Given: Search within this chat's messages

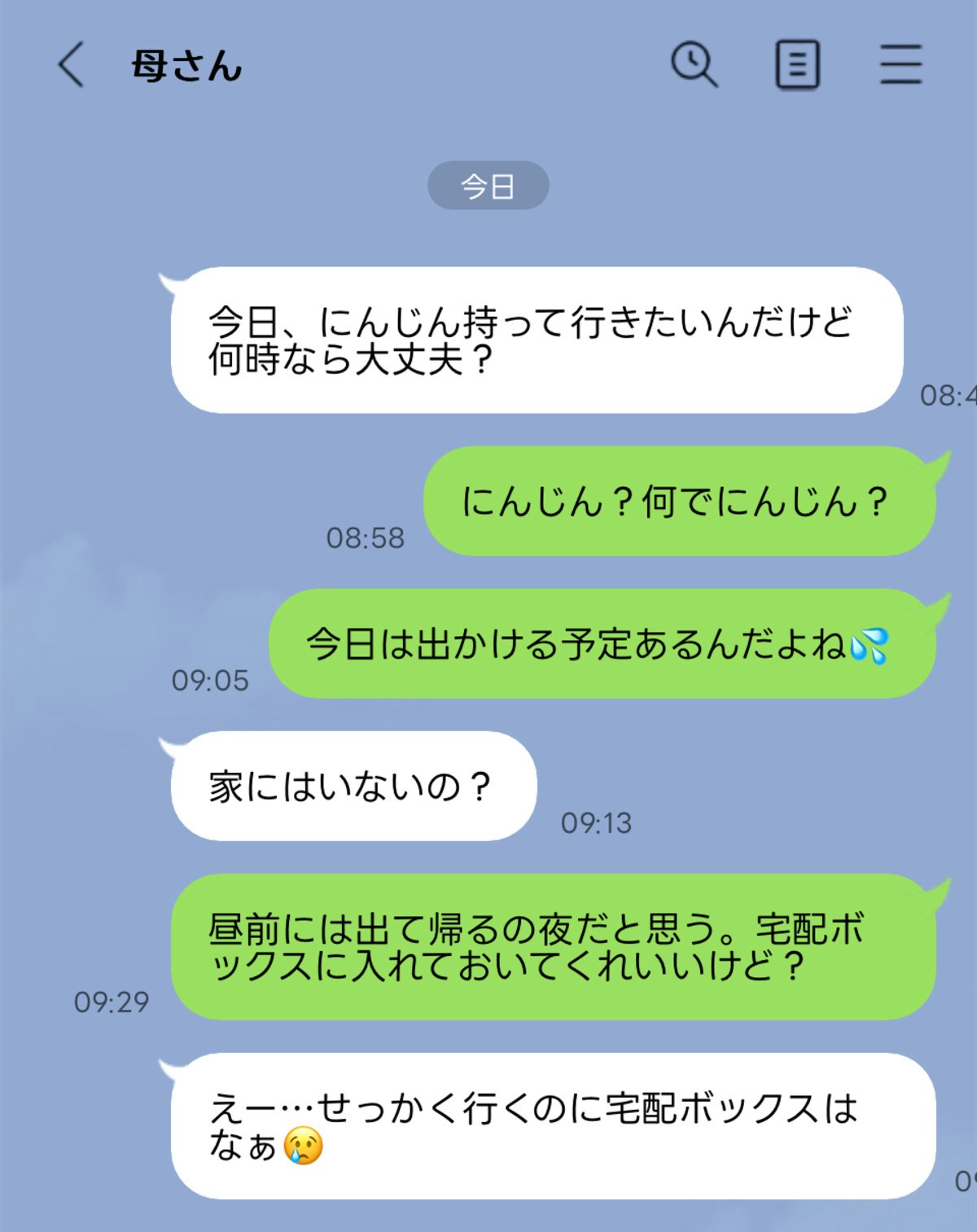Looking at the screenshot, I should tap(694, 65).
